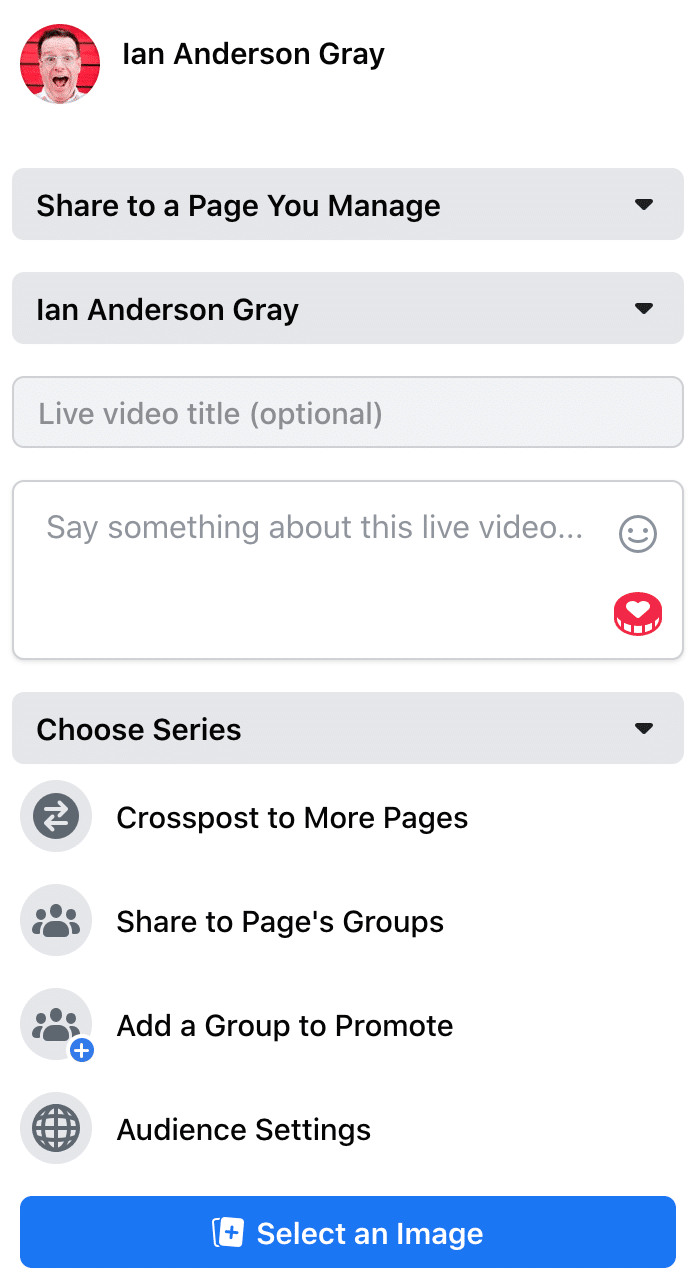Tap the Select an Image button
This screenshot has width=698, height=1286.
(348, 1233)
